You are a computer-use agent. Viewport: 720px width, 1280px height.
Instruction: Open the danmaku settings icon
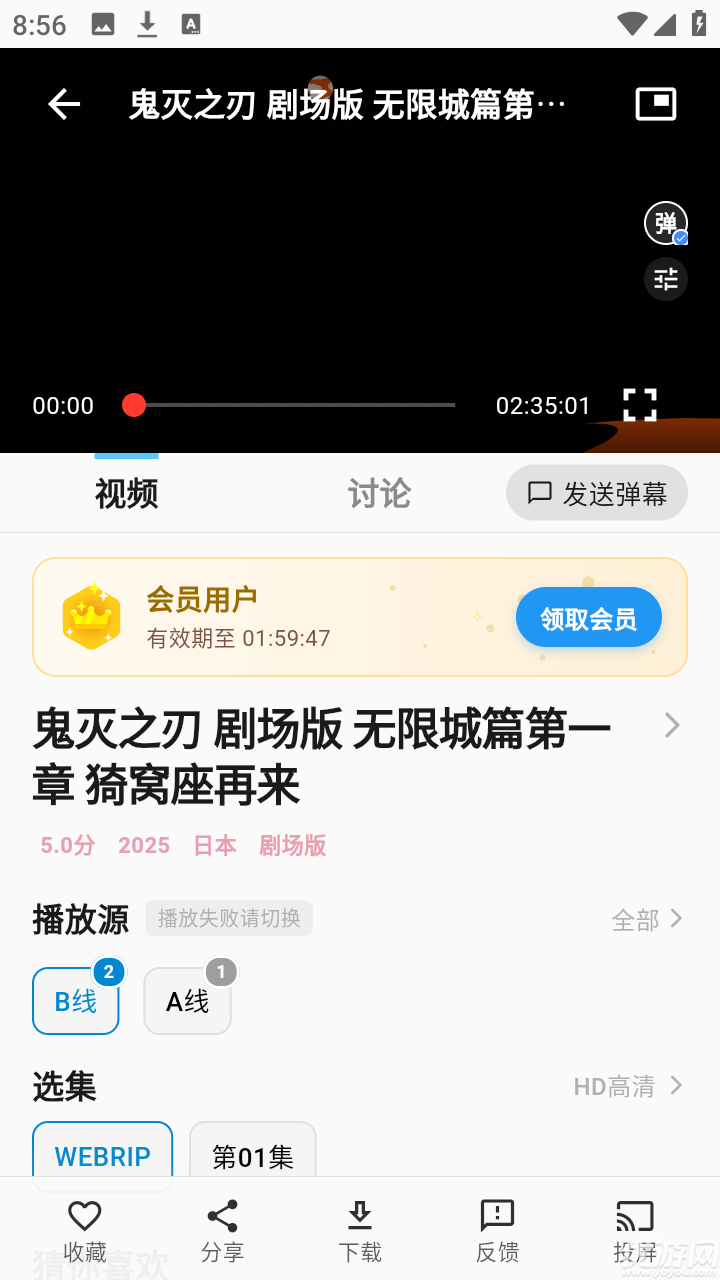pyautogui.click(x=665, y=279)
